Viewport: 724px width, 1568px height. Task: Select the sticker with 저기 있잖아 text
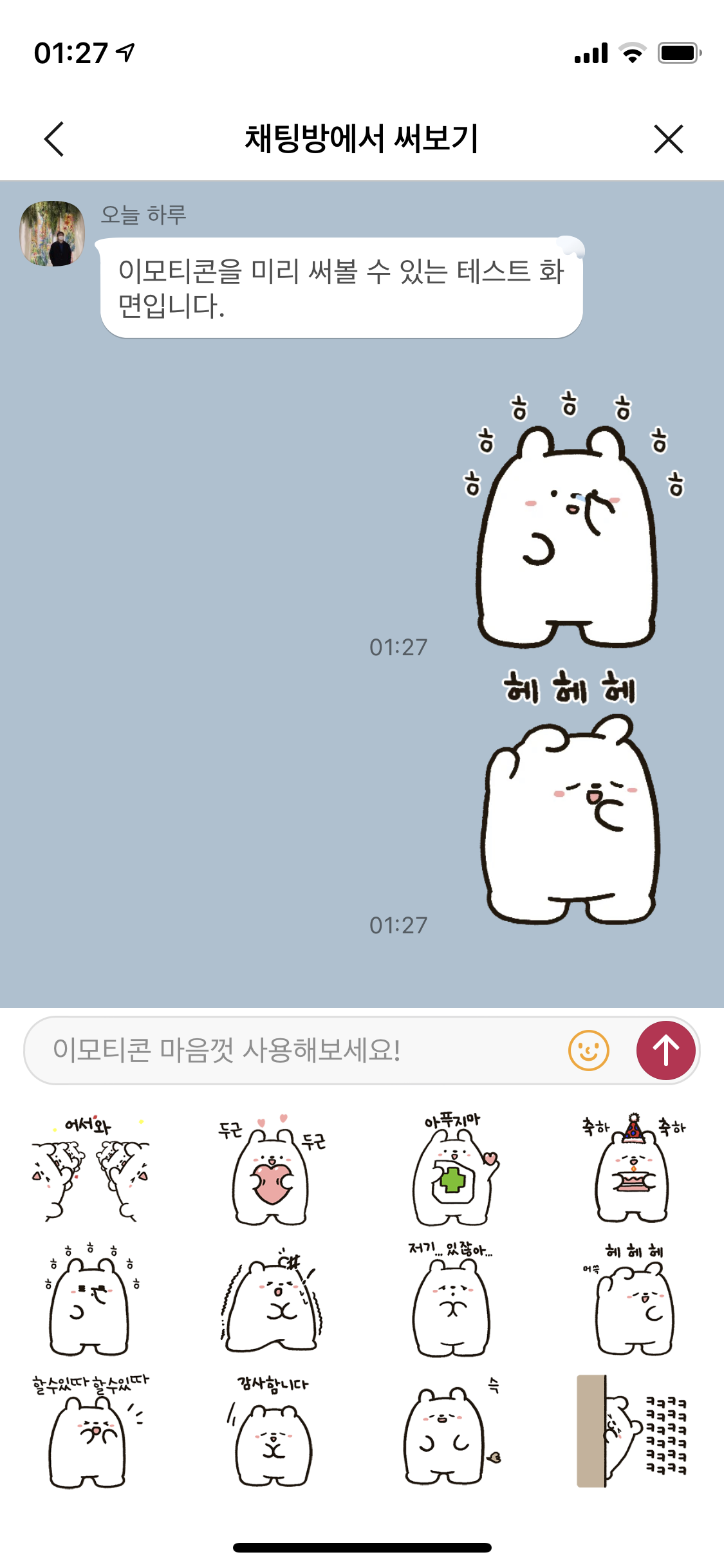[452, 1300]
